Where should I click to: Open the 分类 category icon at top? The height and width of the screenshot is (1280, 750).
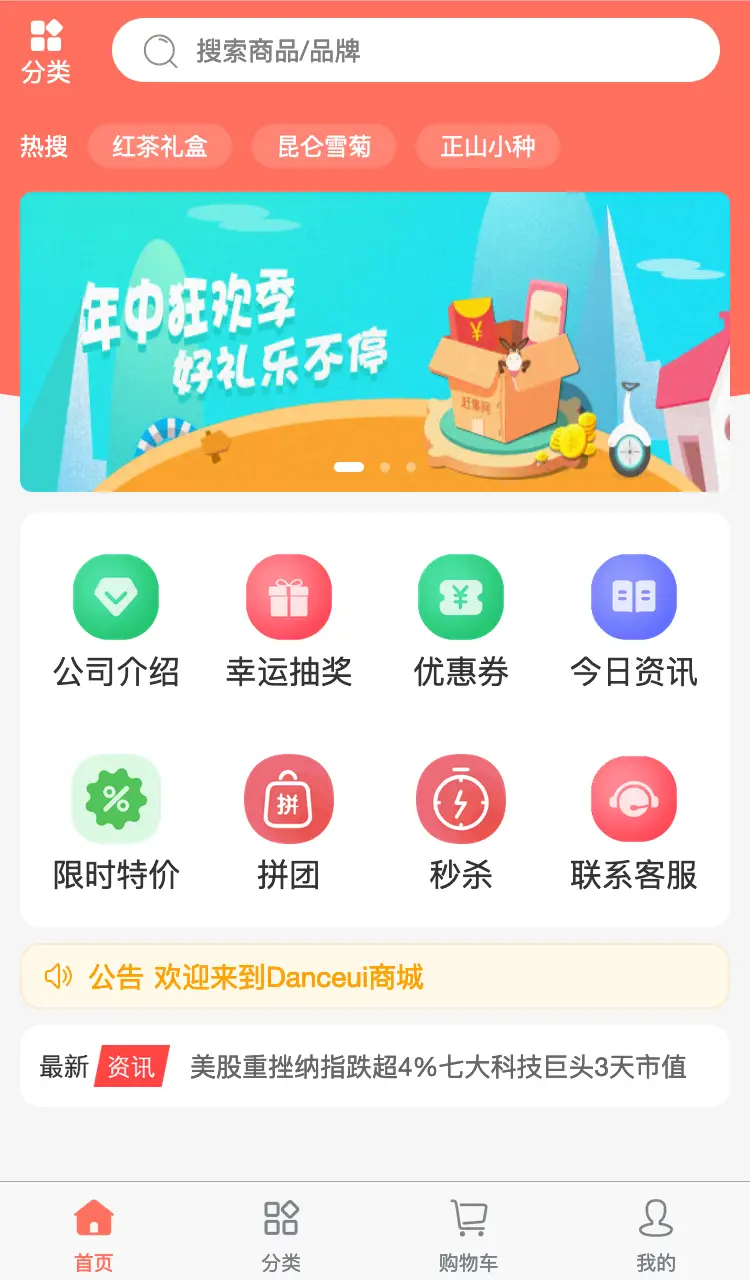click(46, 51)
